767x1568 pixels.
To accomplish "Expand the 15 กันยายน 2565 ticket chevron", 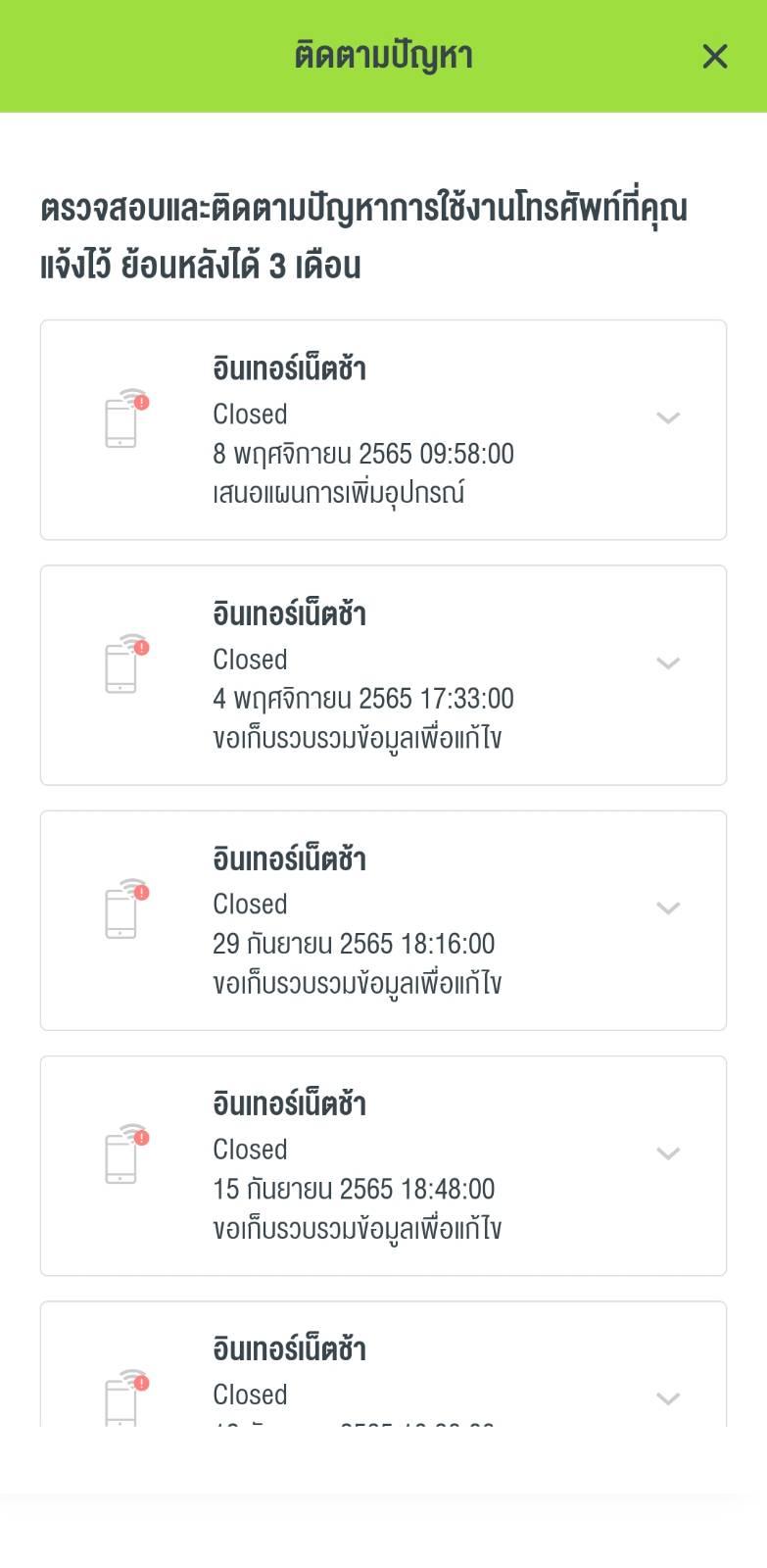I will (x=668, y=1153).
